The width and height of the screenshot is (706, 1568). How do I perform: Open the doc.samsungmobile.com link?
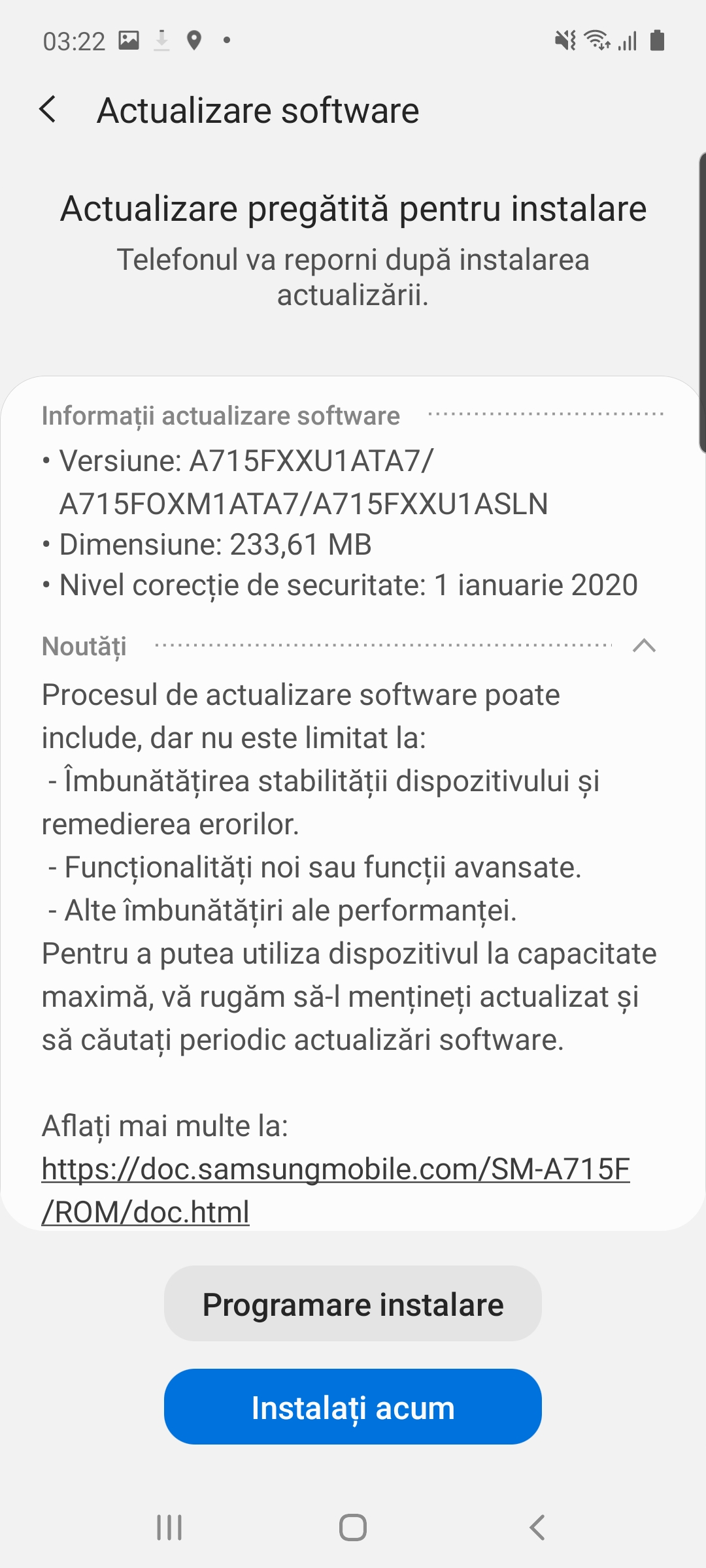[x=335, y=1190]
